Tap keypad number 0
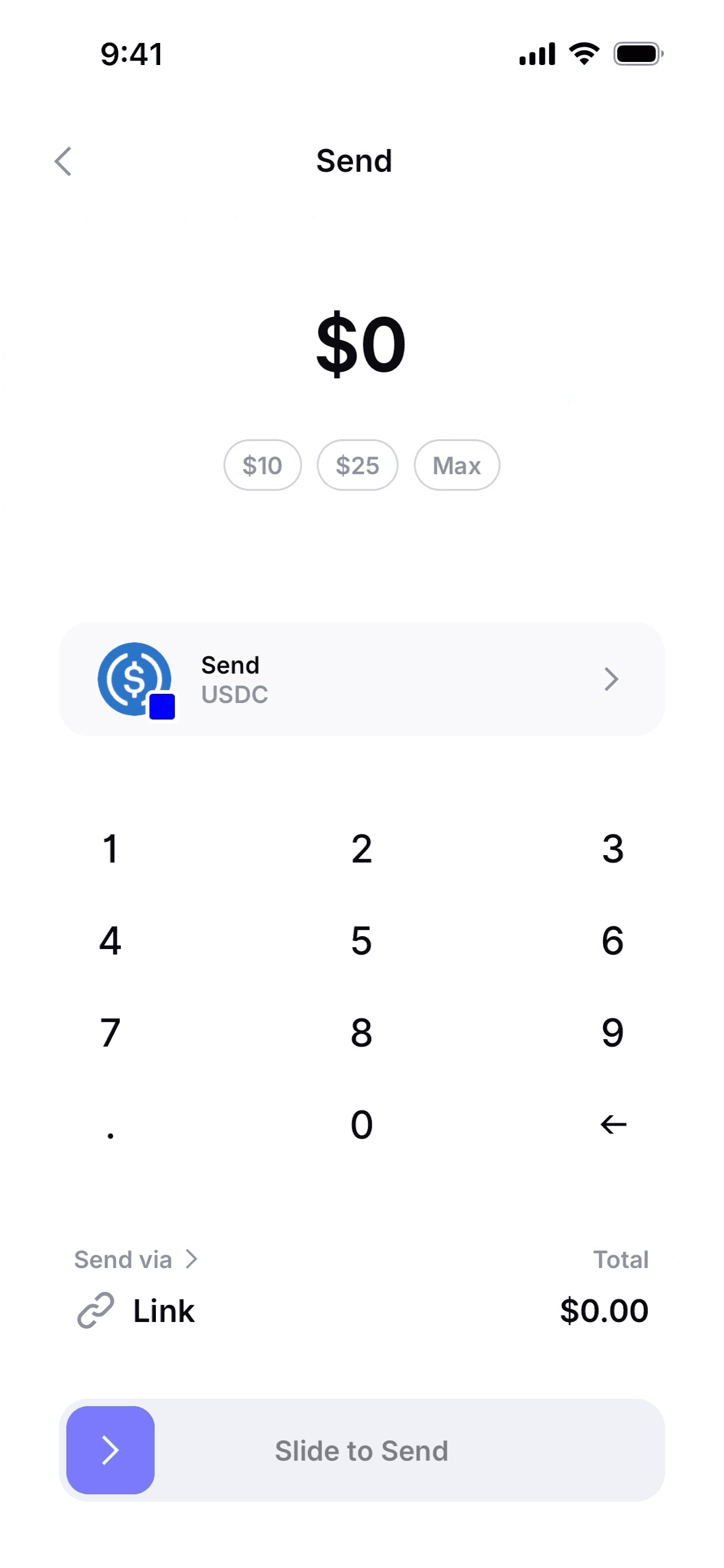This screenshot has width=724, height=1568. 362,1124
